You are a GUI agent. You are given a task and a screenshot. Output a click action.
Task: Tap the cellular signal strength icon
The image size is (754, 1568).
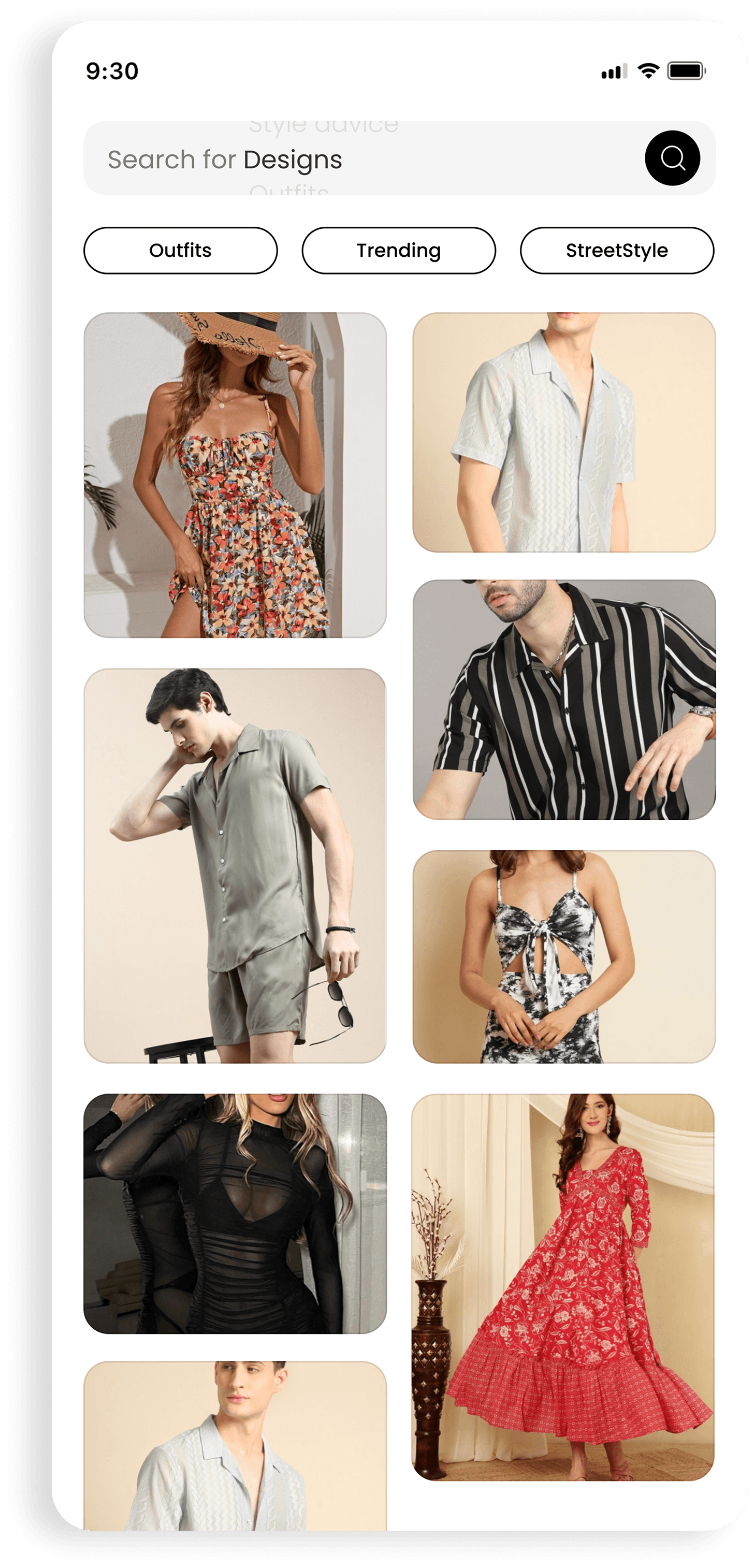pos(614,71)
